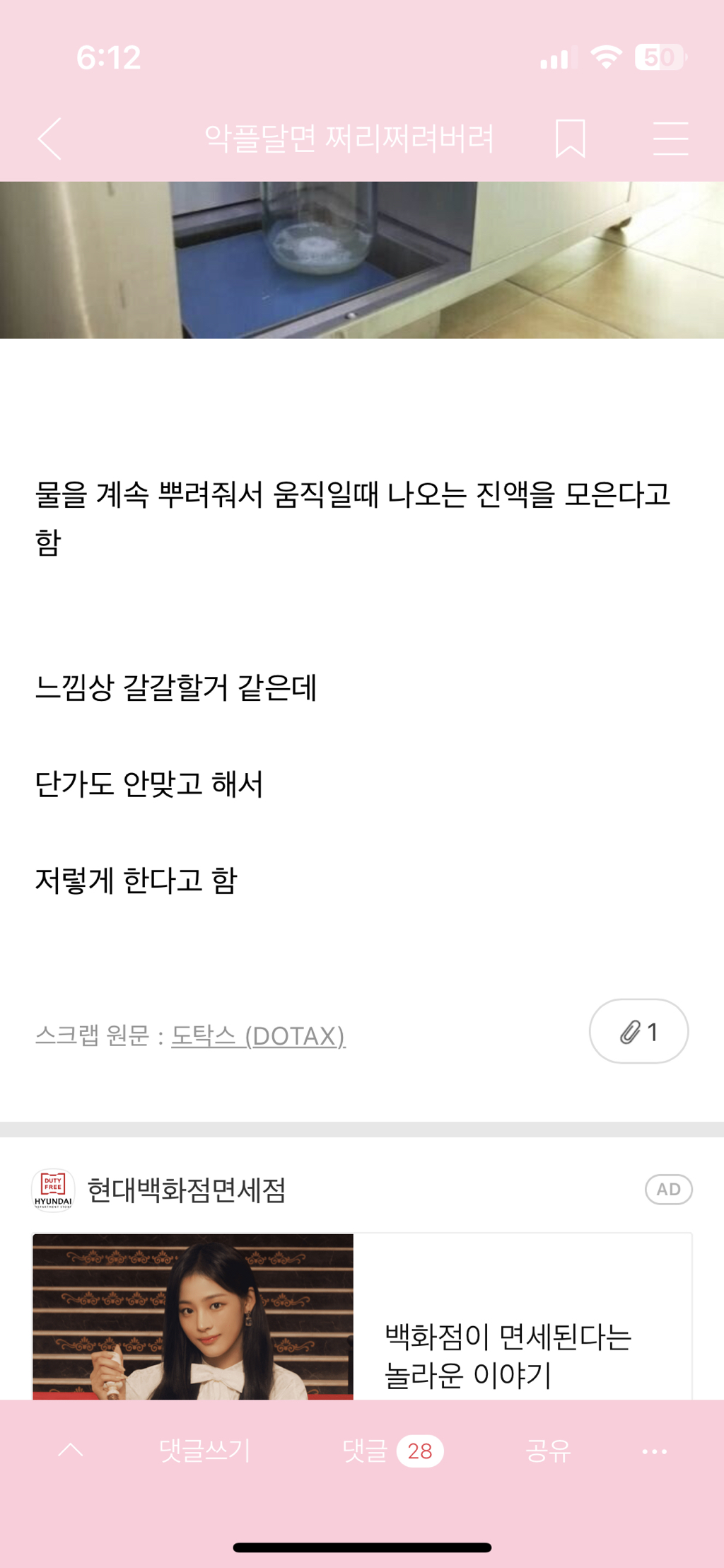Jump to top with the up arrow
The image size is (724, 1568).
tap(71, 1451)
